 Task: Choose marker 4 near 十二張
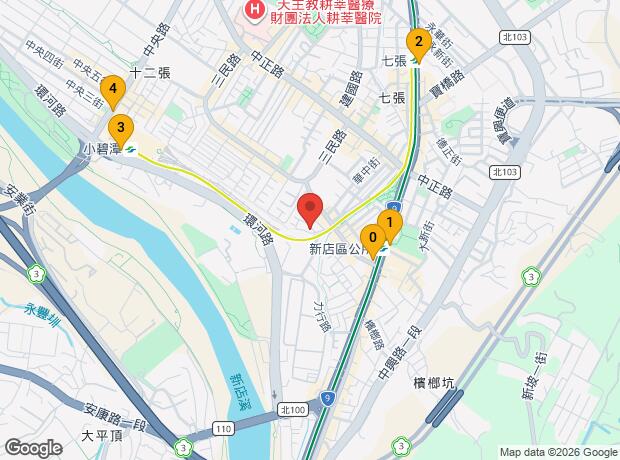point(113,92)
